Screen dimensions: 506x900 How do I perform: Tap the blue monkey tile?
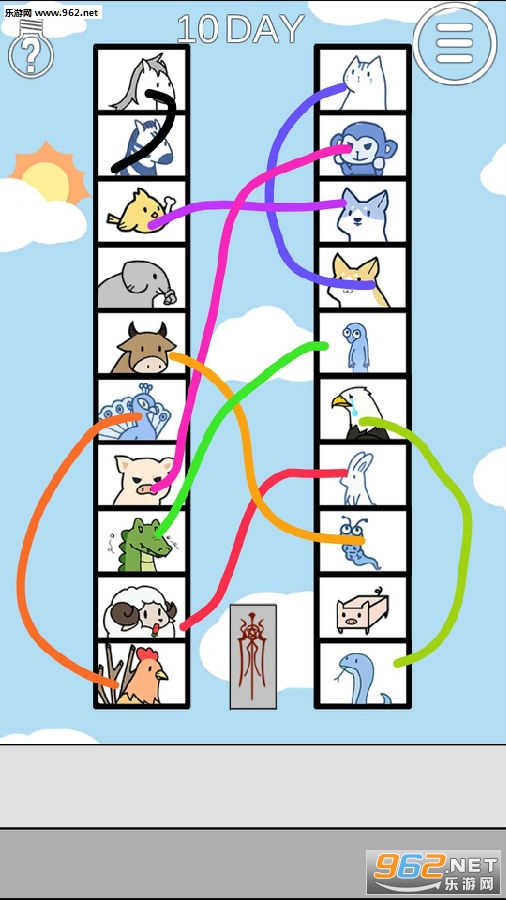click(x=363, y=145)
